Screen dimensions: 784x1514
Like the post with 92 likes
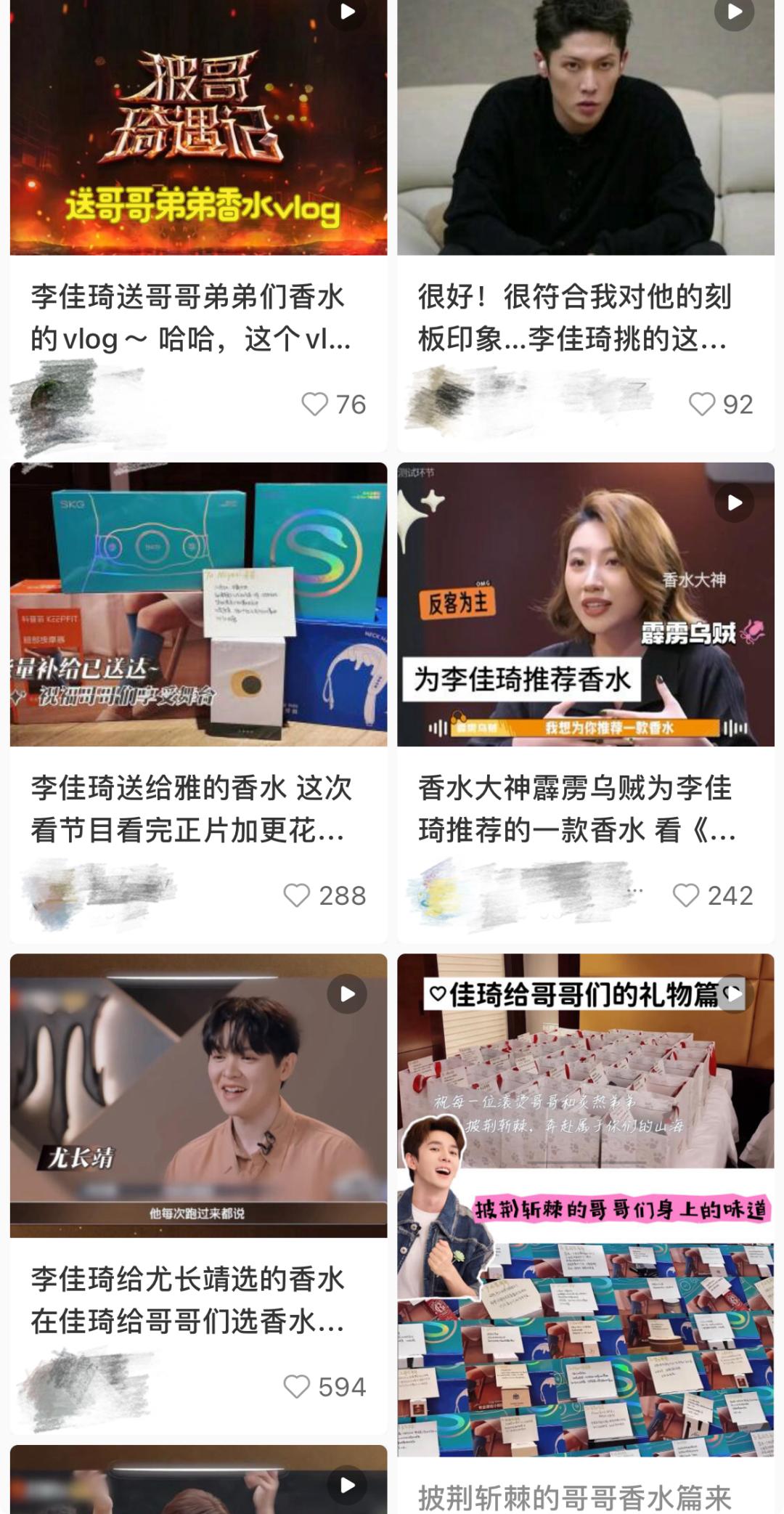(702, 404)
